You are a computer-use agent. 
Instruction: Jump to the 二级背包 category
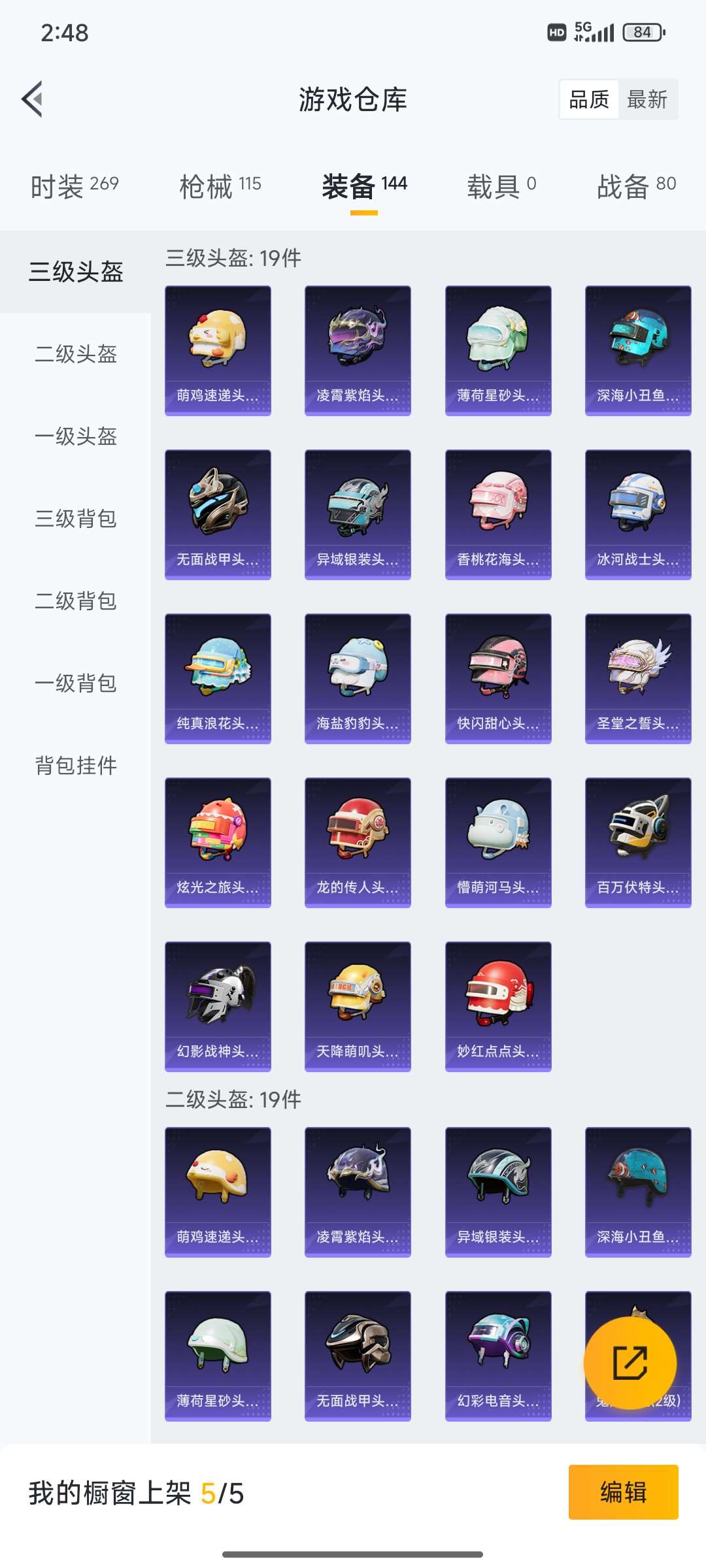[76, 601]
